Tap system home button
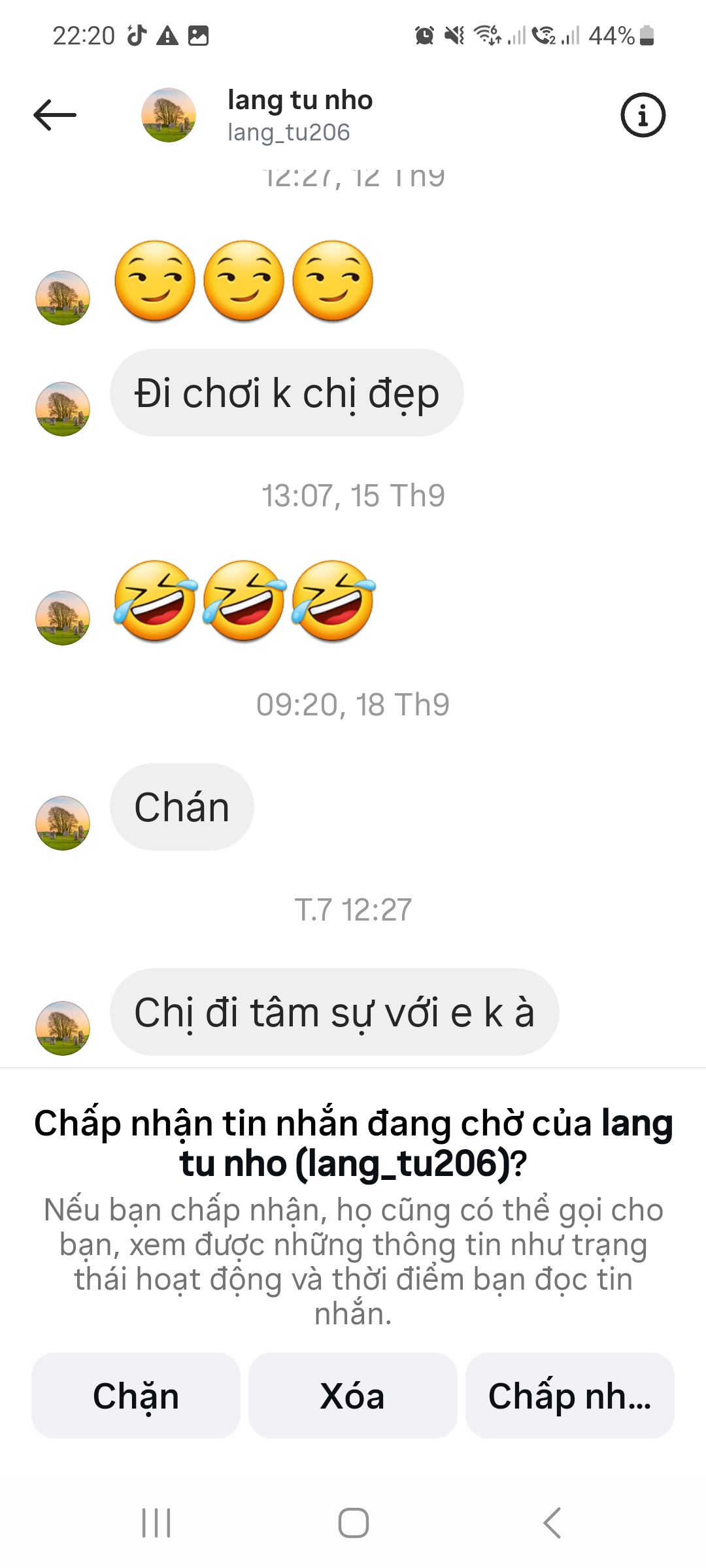The width and height of the screenshot is (706, 1568). pyautogui.click(x=353, y=1523)
